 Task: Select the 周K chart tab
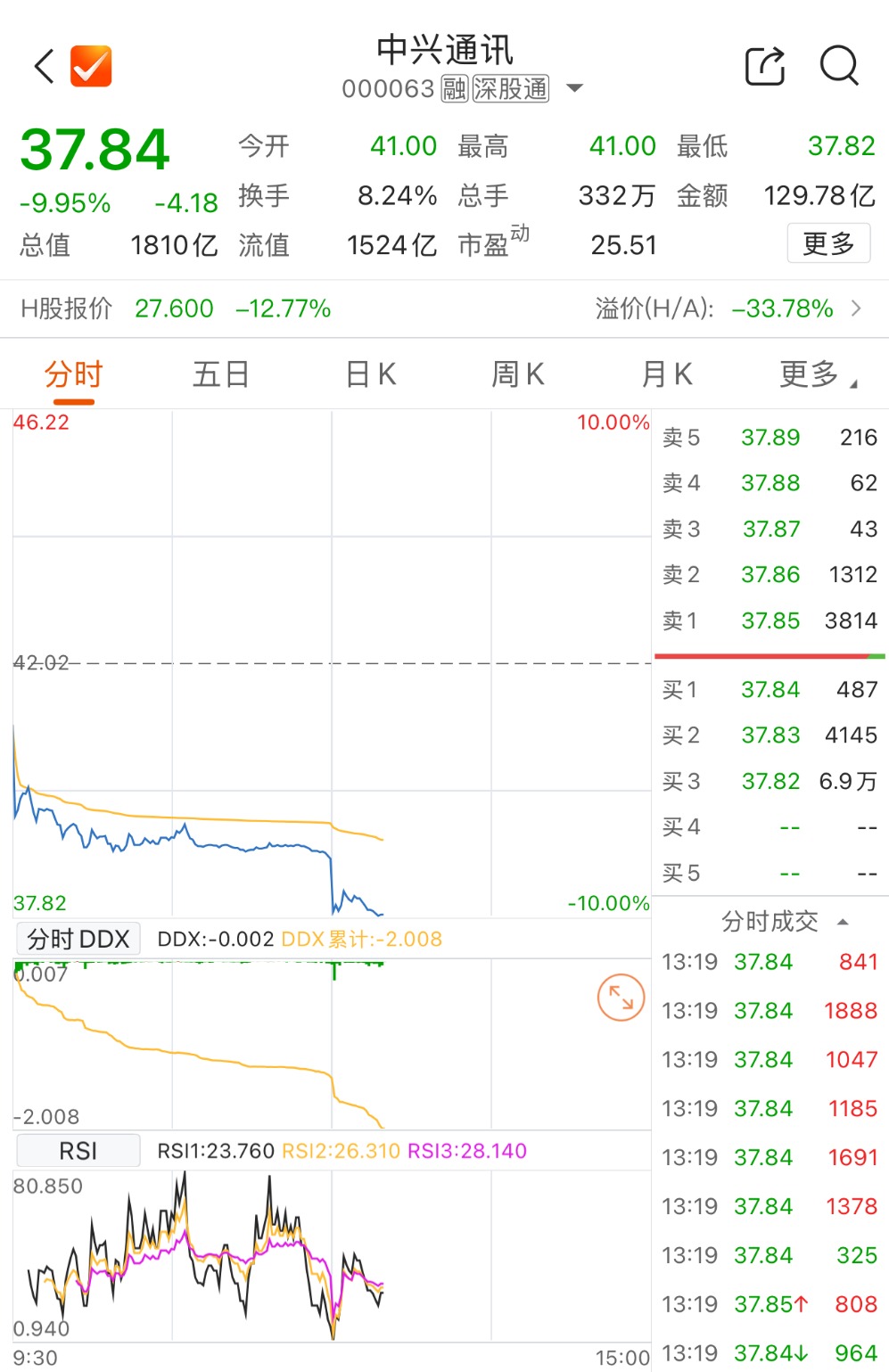[x=517, y=374]
